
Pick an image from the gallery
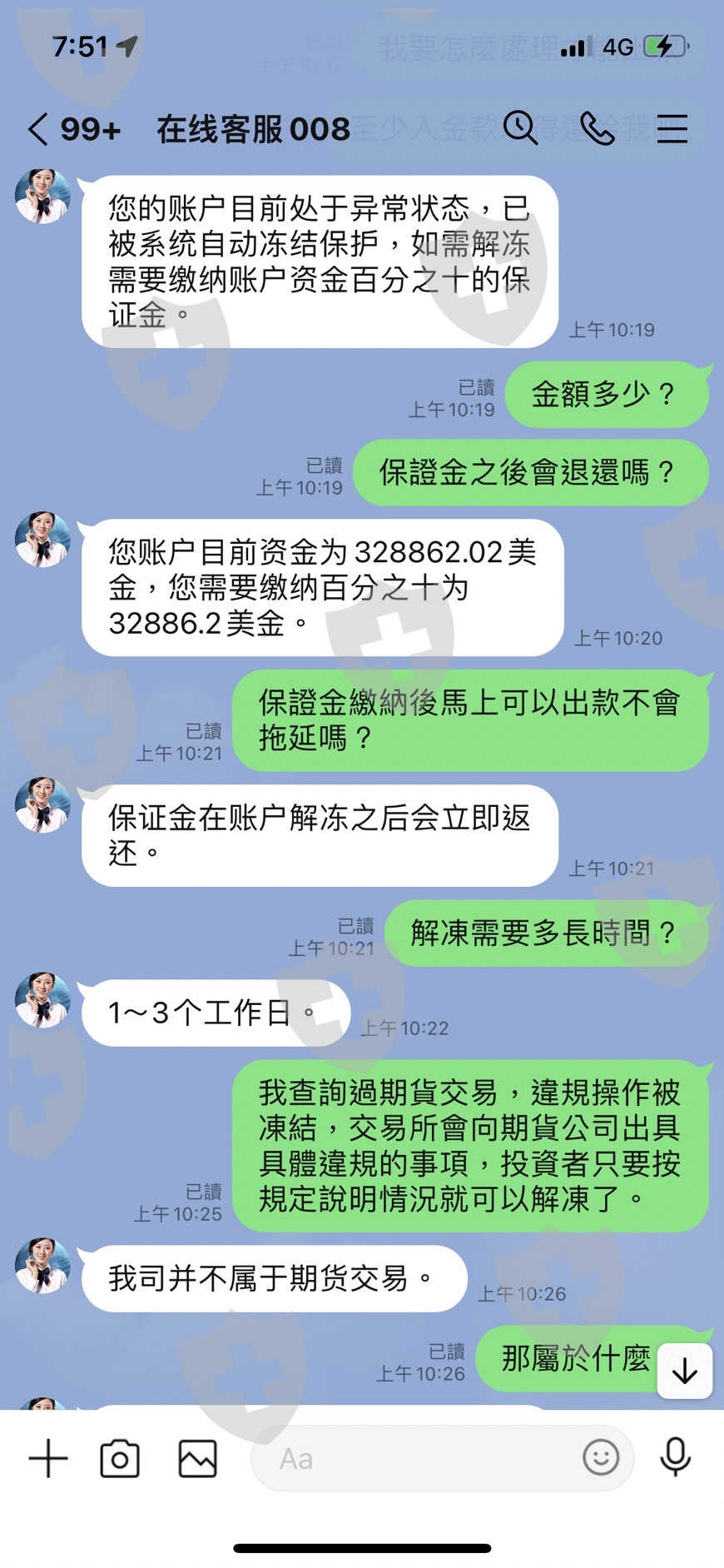coord(198,1458)
